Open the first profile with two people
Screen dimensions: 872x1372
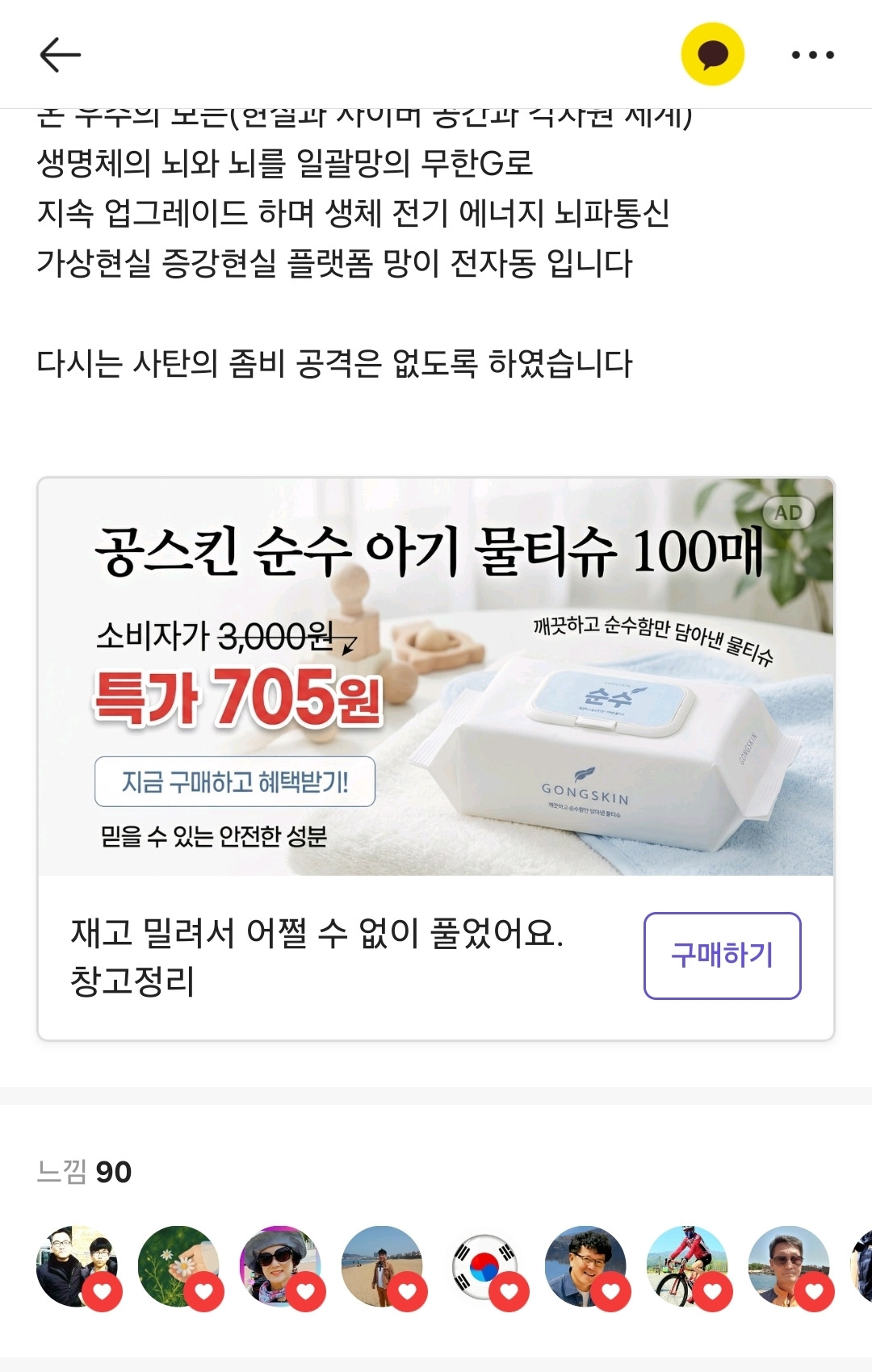(x=78, y=1267)
